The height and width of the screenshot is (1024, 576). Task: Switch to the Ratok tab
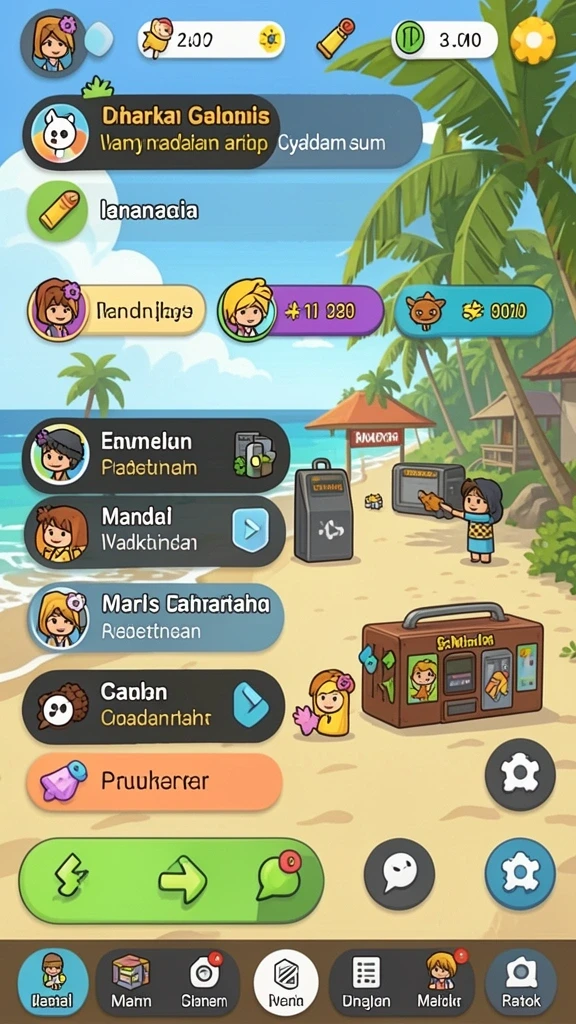[521, 982]
